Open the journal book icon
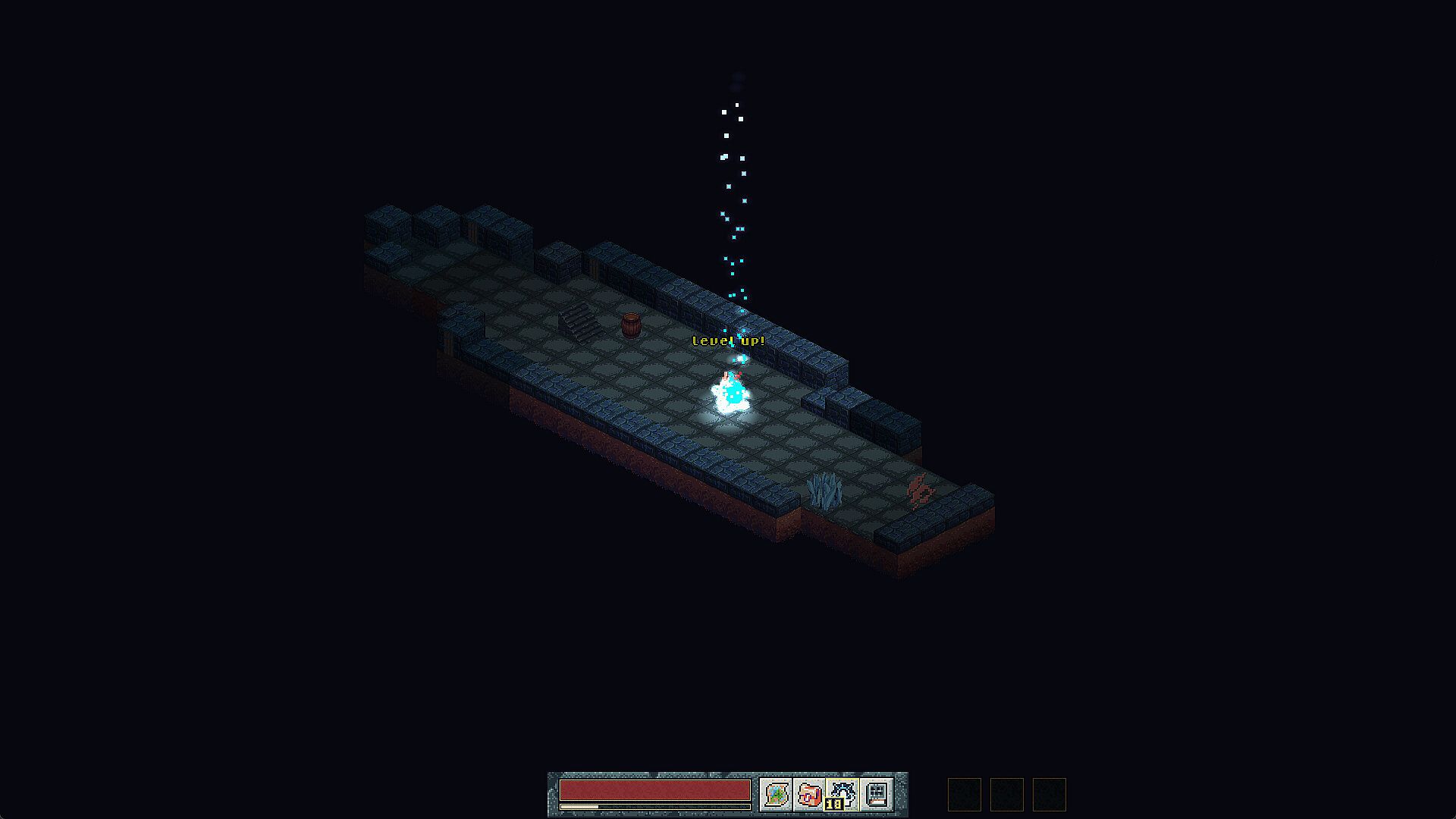Viewport: 1456px width, 819px height. click(x=876, y=795)
